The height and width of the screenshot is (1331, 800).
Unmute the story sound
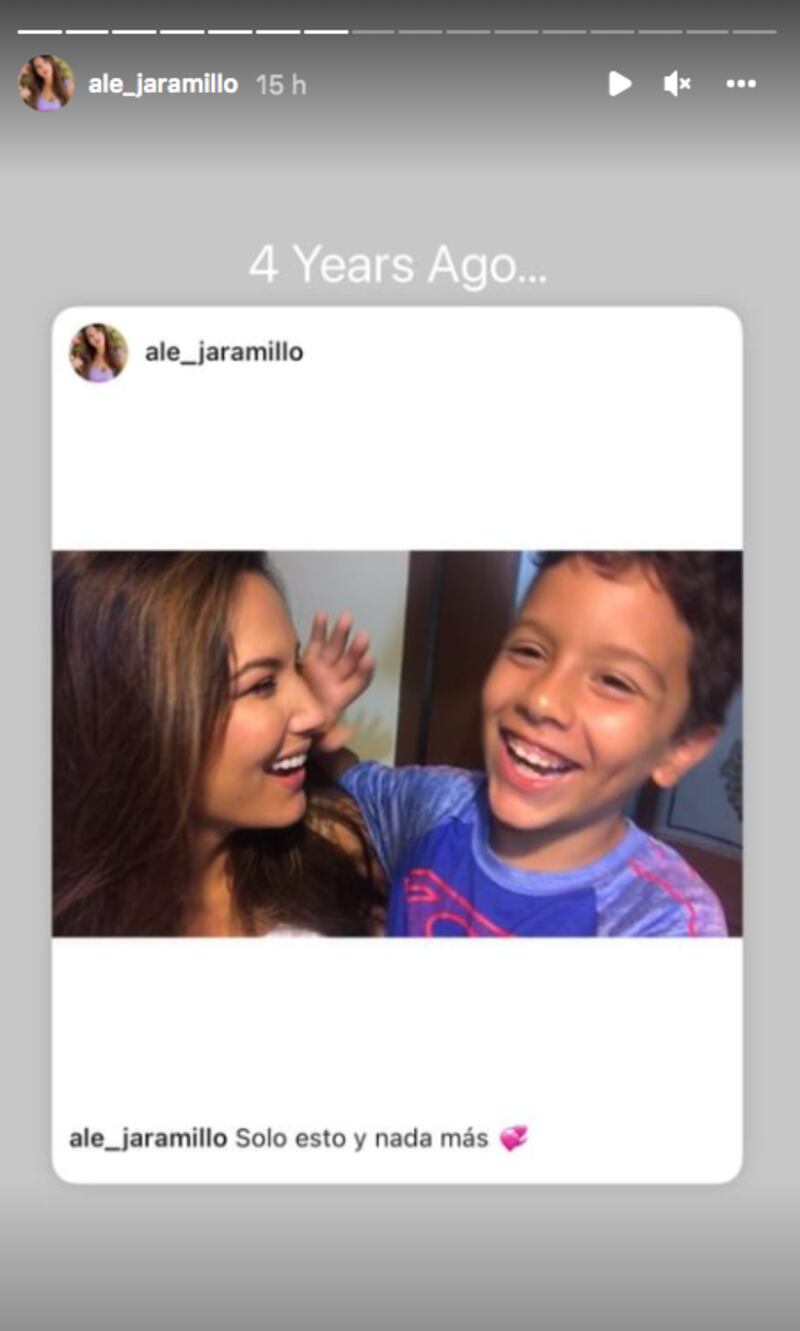(677, 84)
